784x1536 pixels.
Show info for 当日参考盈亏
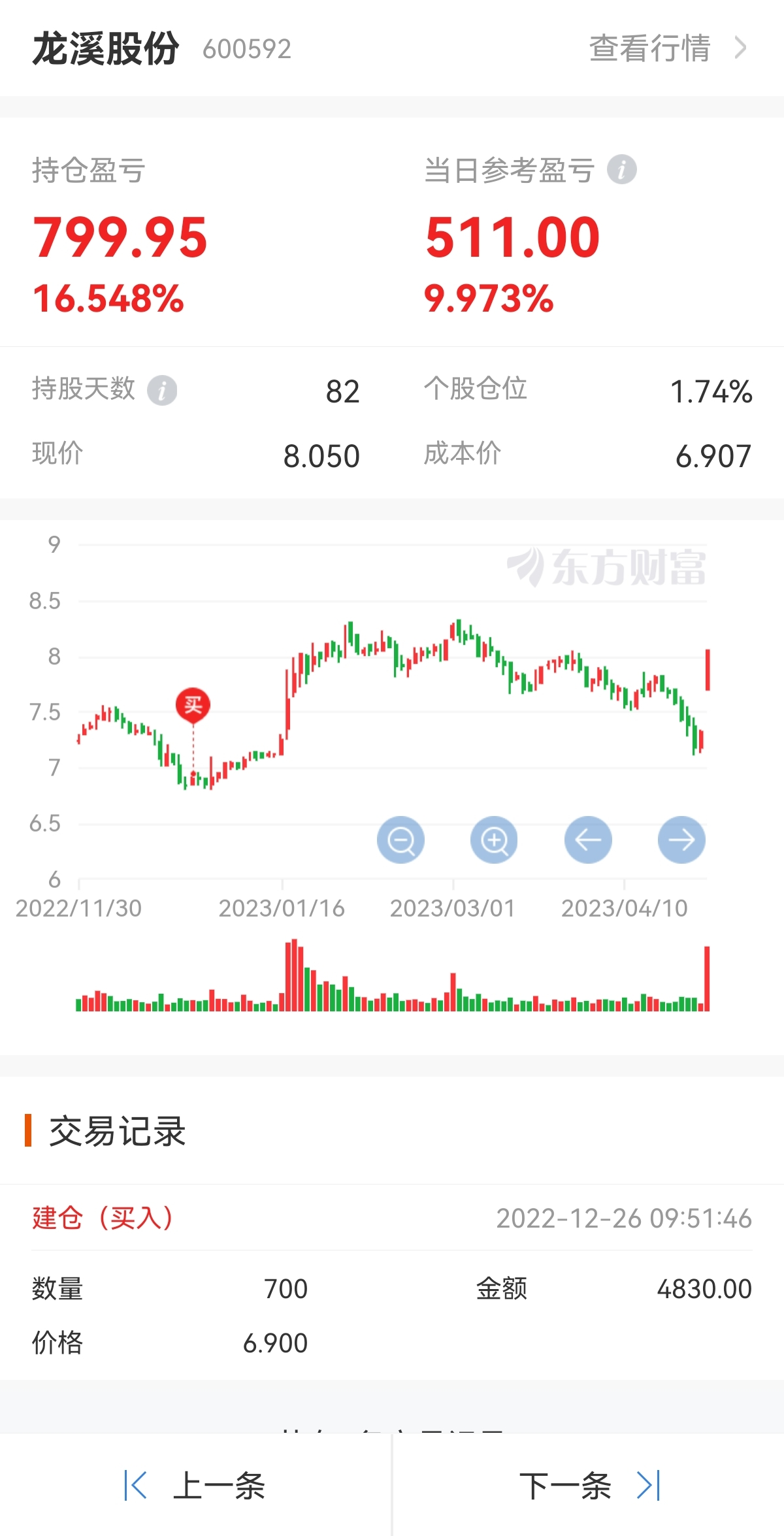click(x=621, y=170)
